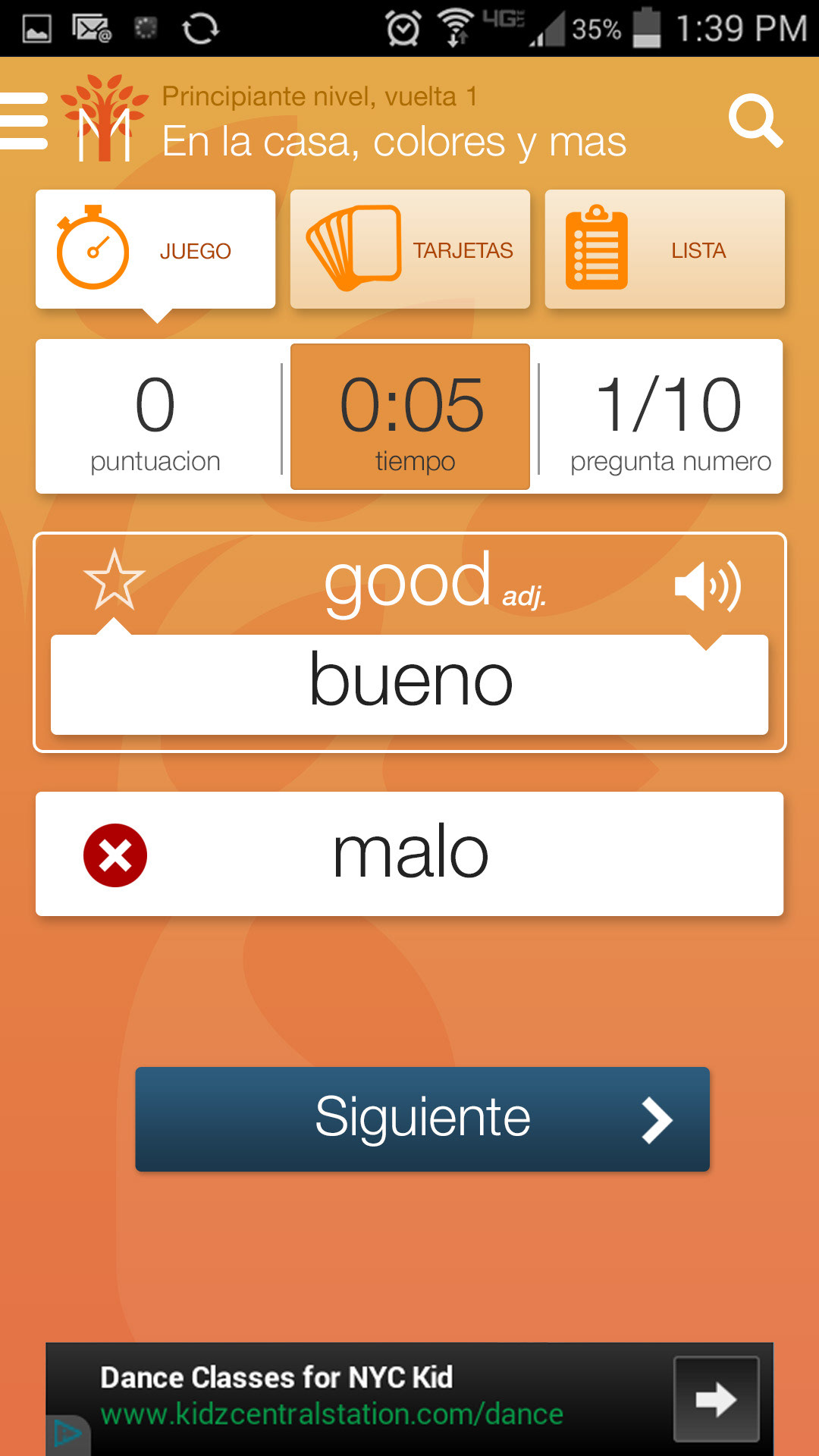Open the search magnifier icon

pyautogui.click(x=755, y=121)
